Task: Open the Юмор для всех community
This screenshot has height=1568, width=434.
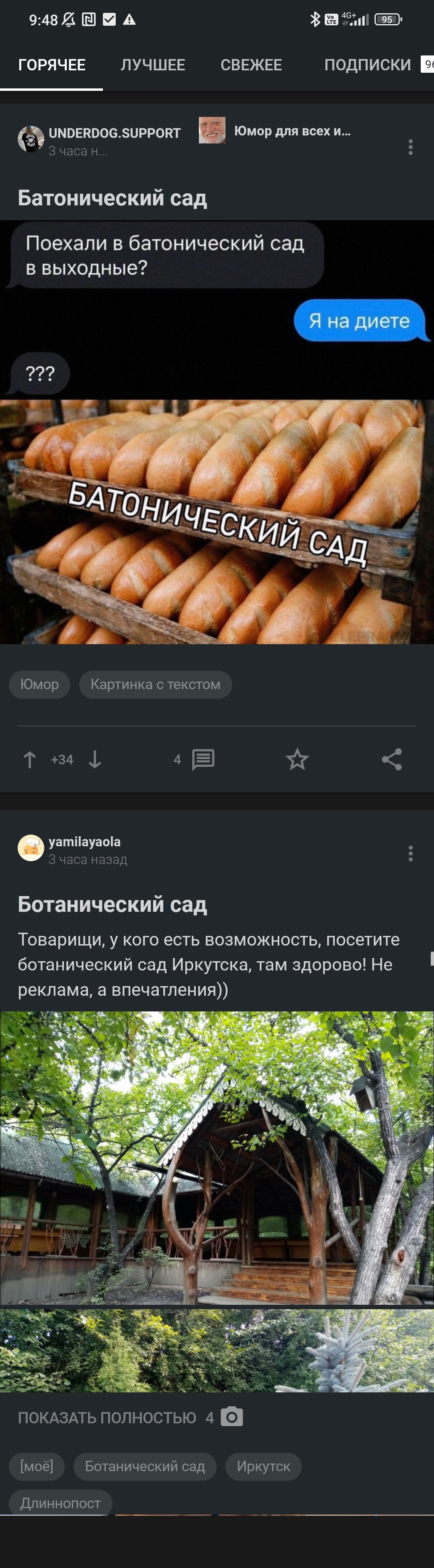Action: click(292, 131)
